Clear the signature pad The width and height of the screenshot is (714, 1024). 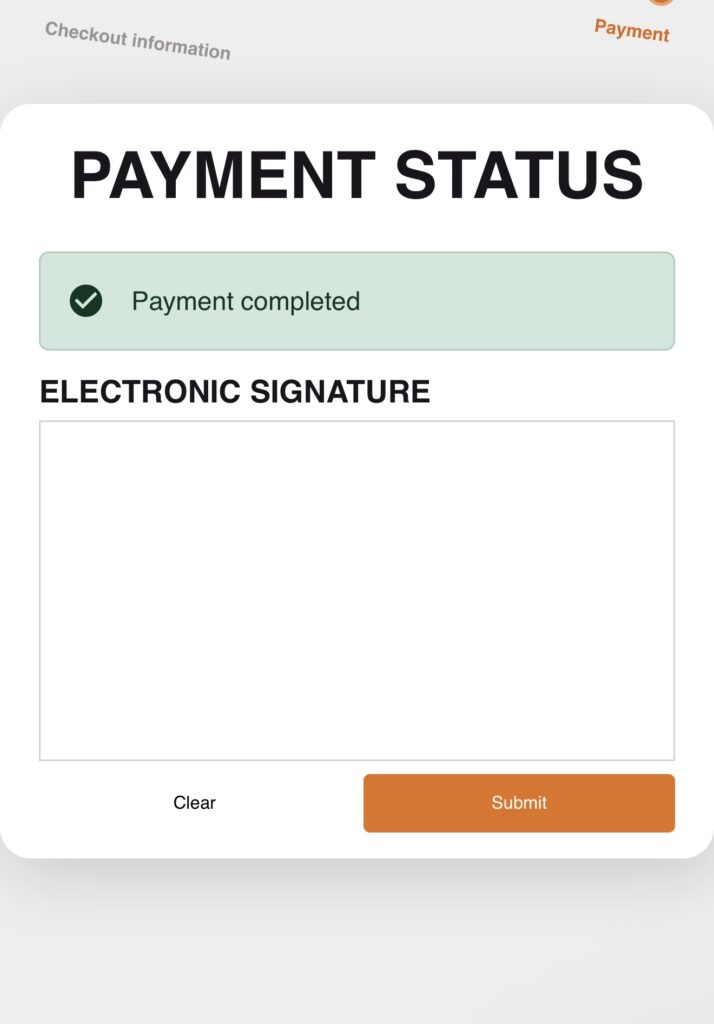(194, 802)
